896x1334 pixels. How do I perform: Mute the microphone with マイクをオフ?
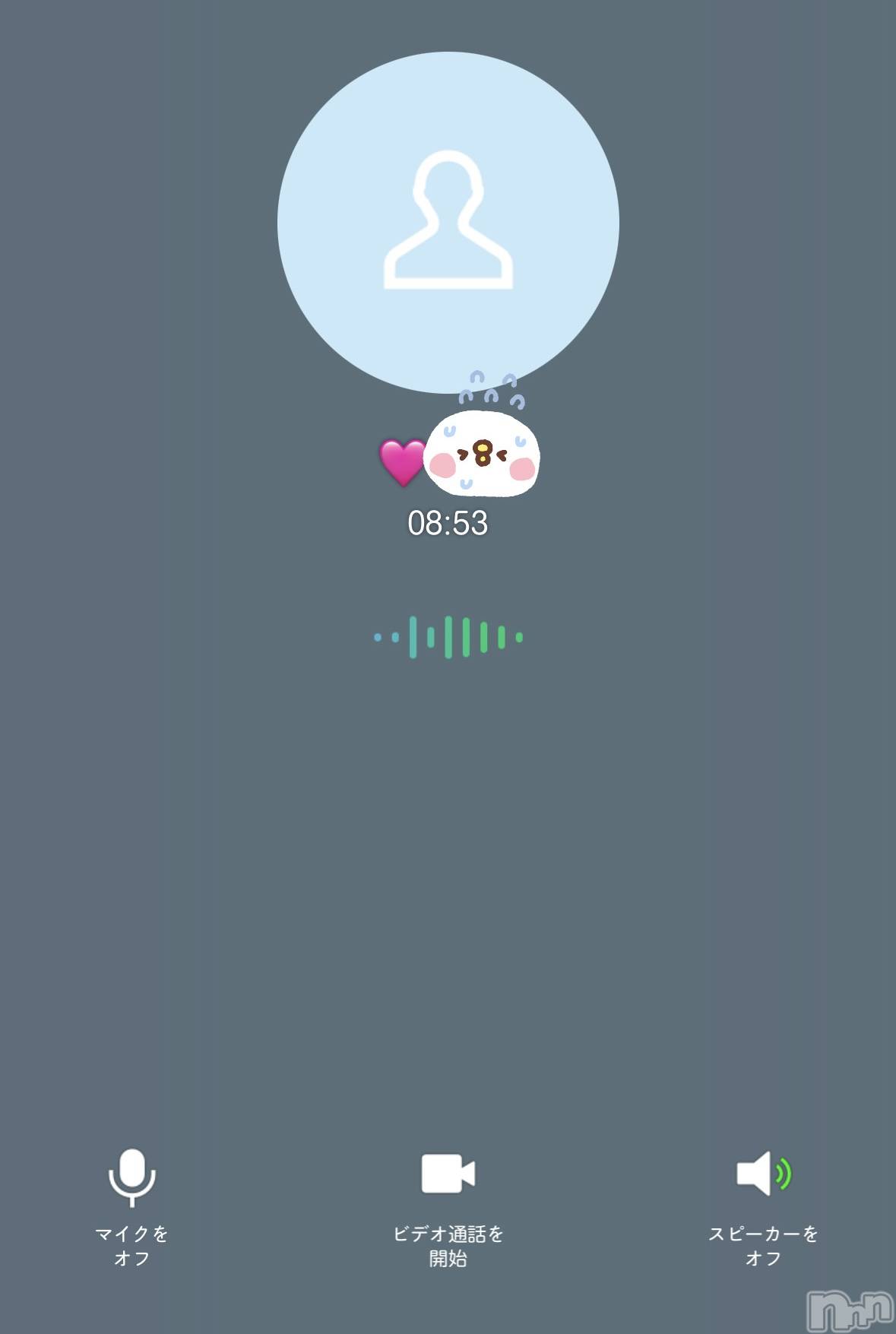pos(131,1178)
